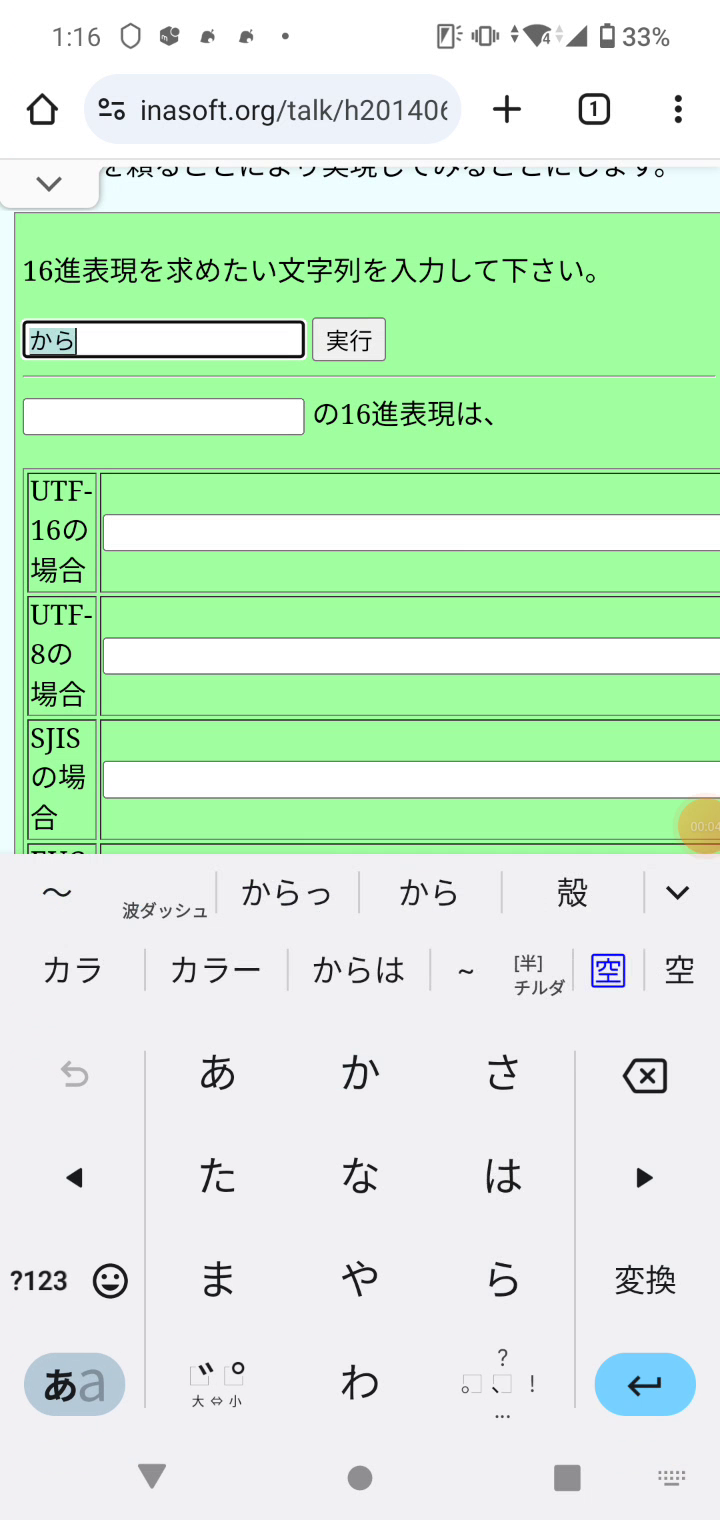Toggle the あa kana input mode key
Screen dimensions: 720x1520
point(74,1384)
